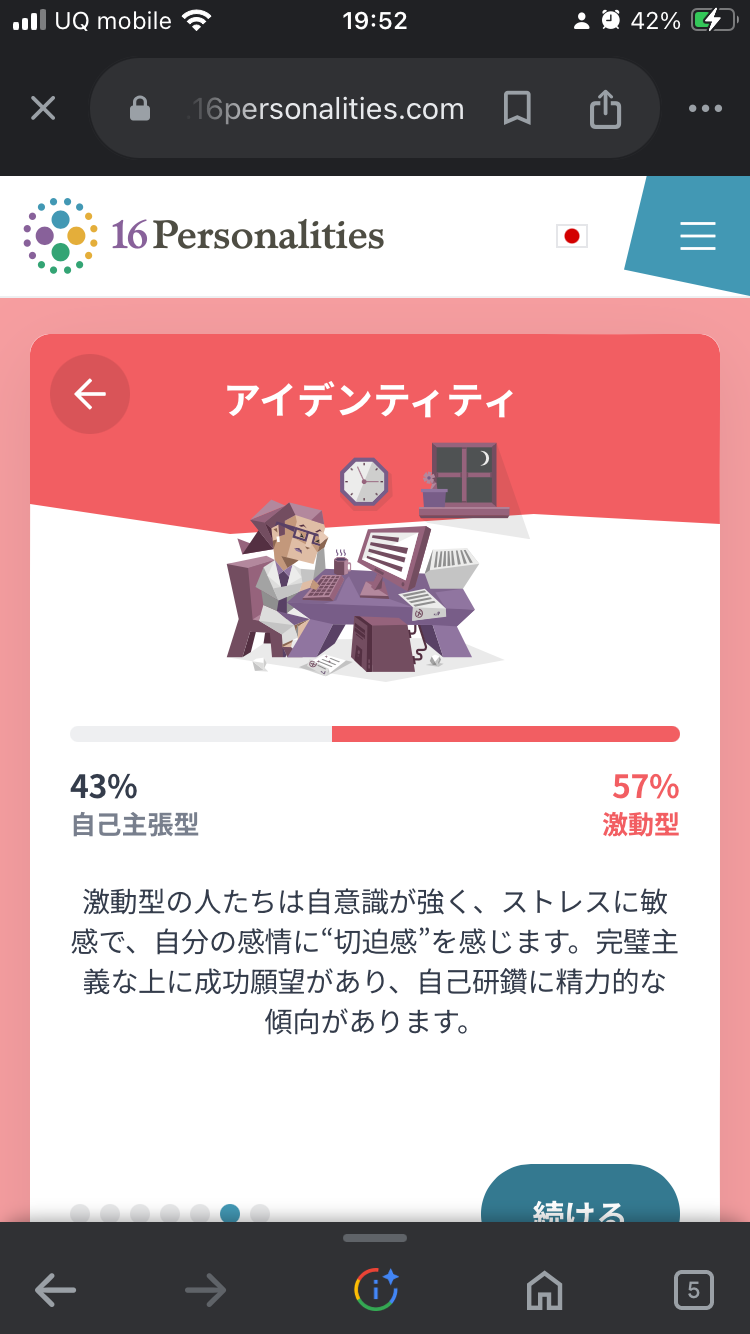Image resolution: width=750 pixels, height=1334 pixels.
Task: Open the Google assistant info button
Action: tap(376, 1291)
